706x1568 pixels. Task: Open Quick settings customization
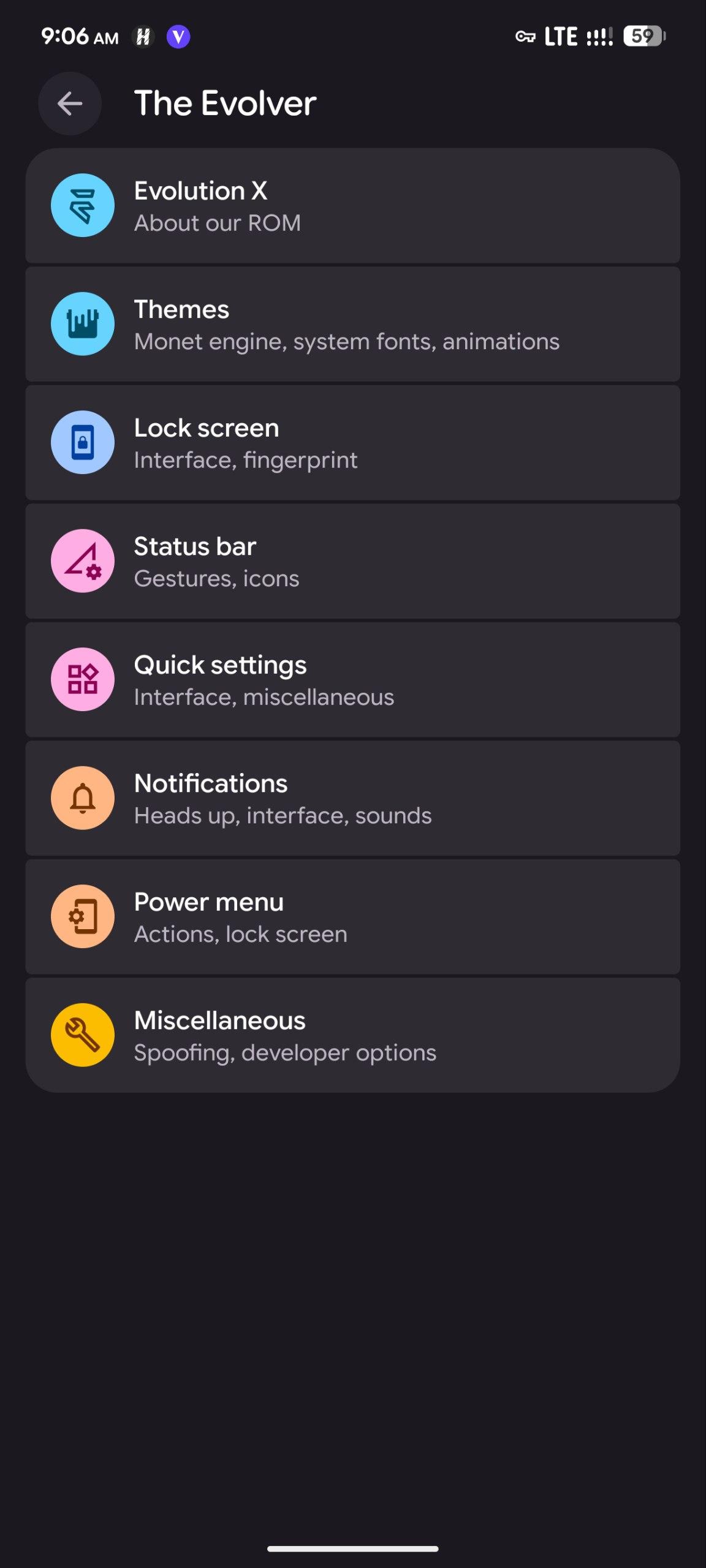pyautogui.click(x=352, y=680)
